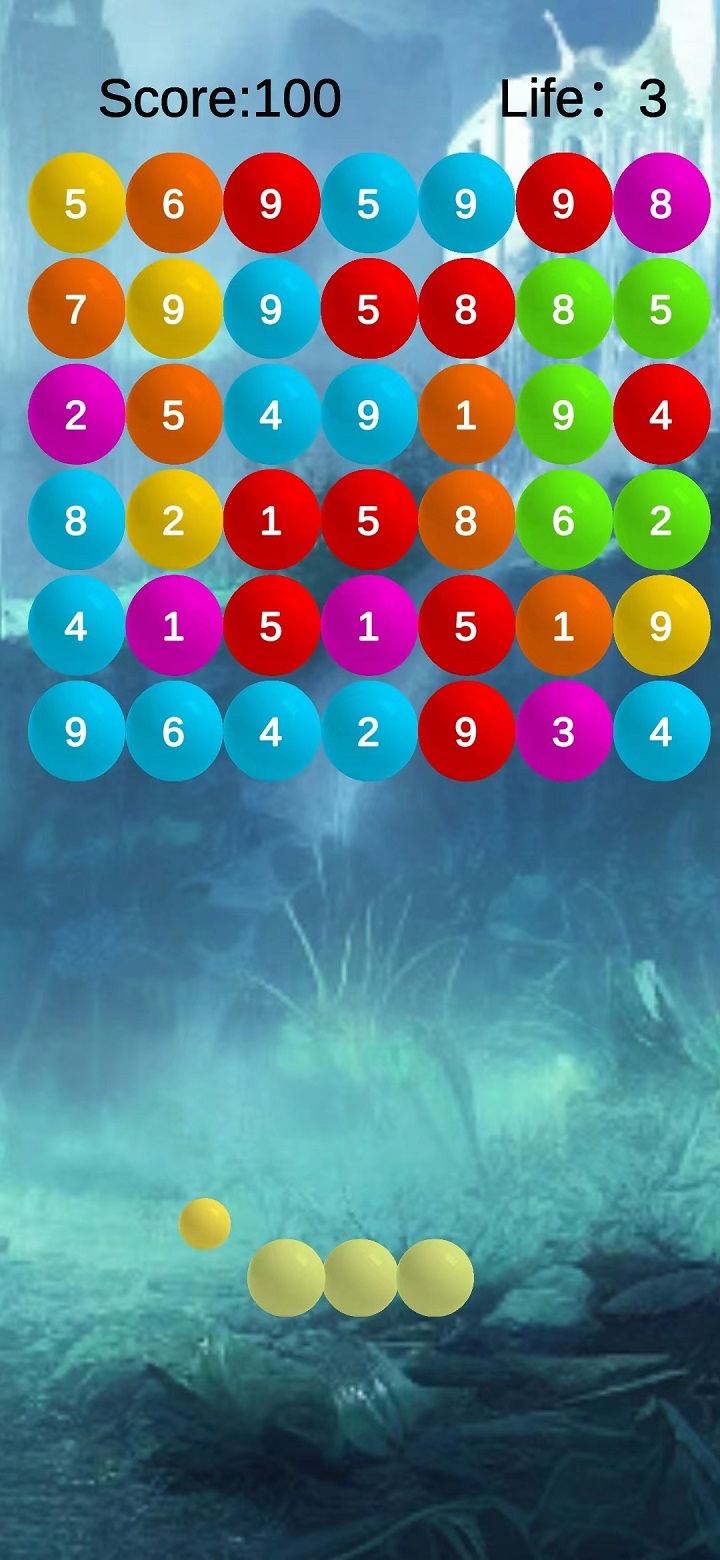
Task: Tap the yellow ball numbered 5
Action: coord(76,203)
